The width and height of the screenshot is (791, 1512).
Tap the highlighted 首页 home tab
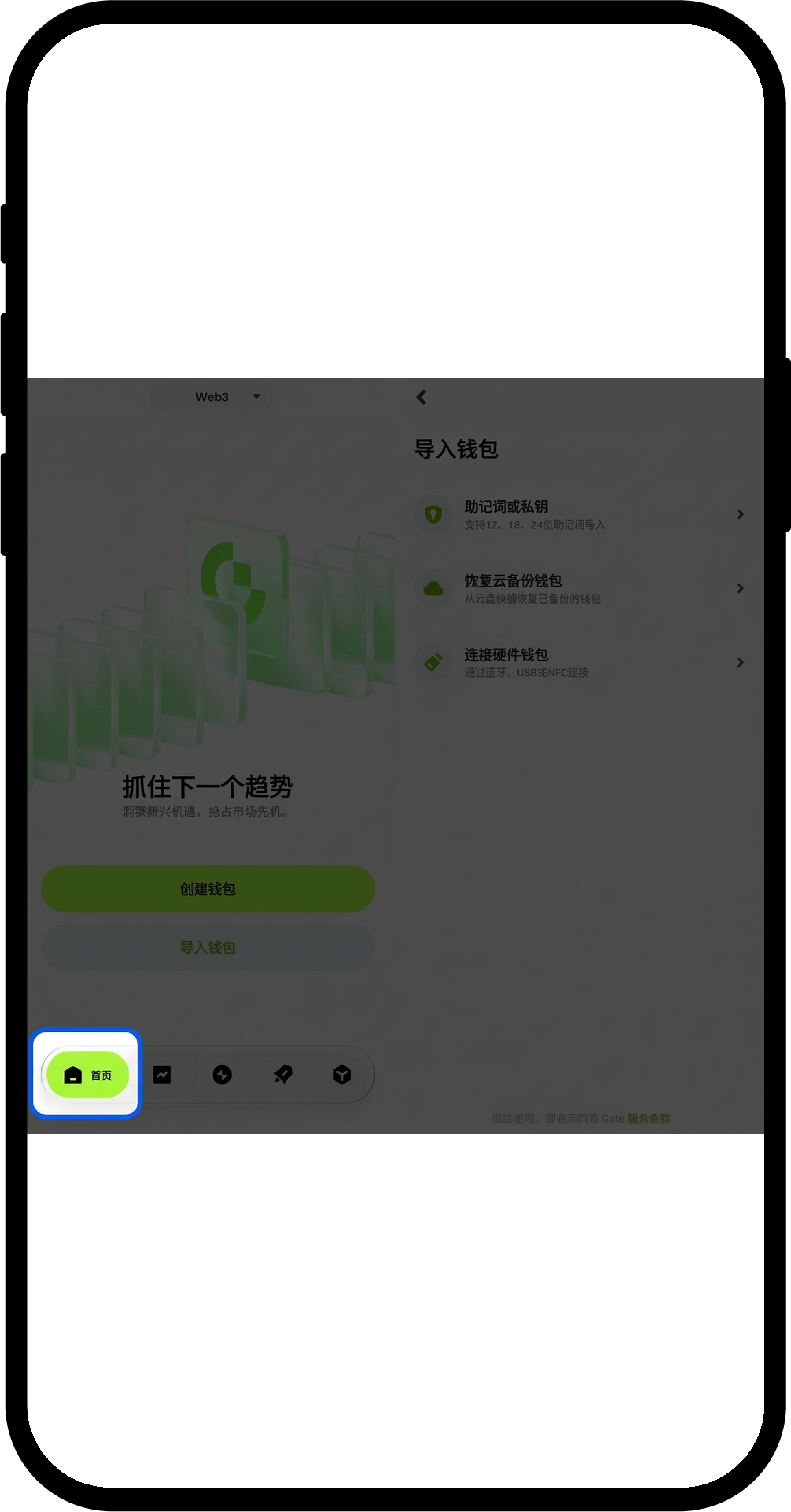87,1075
